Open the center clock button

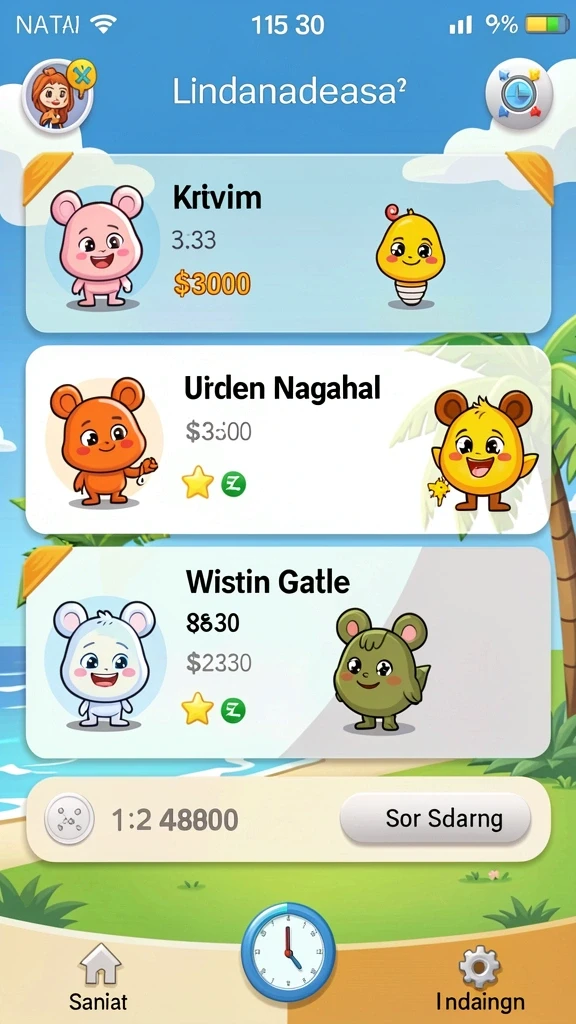coord(288,952)
